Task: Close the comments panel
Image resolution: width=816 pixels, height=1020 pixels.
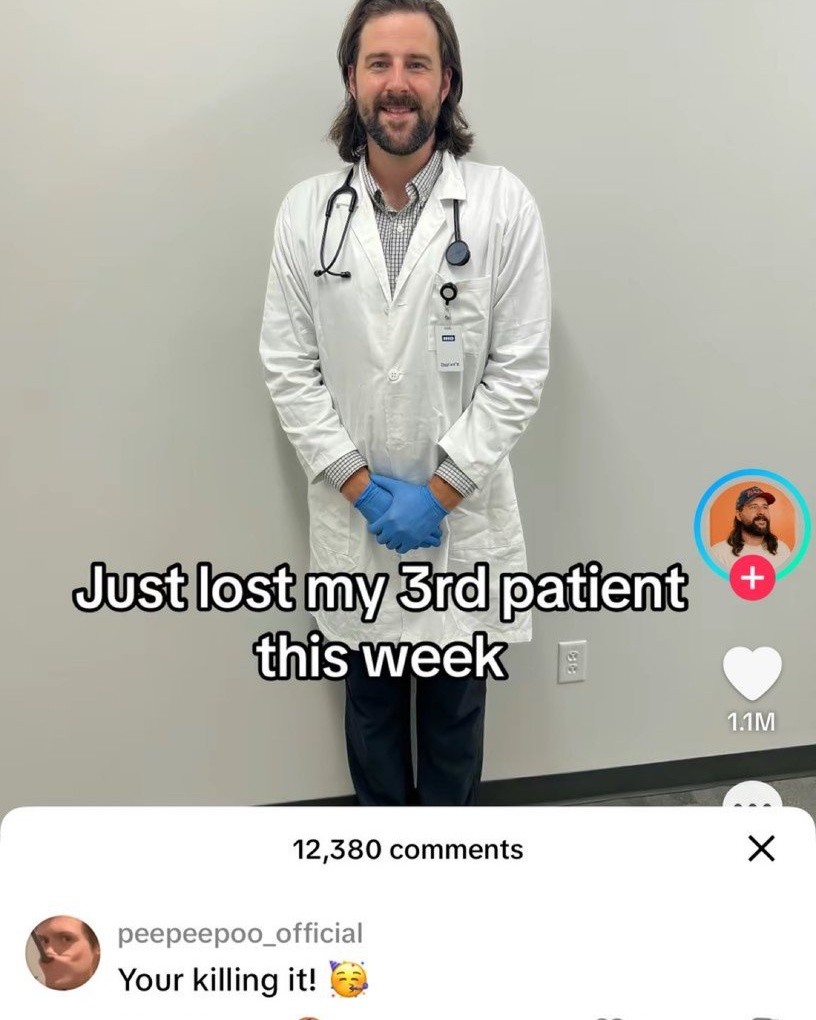Action: point(761,849)
